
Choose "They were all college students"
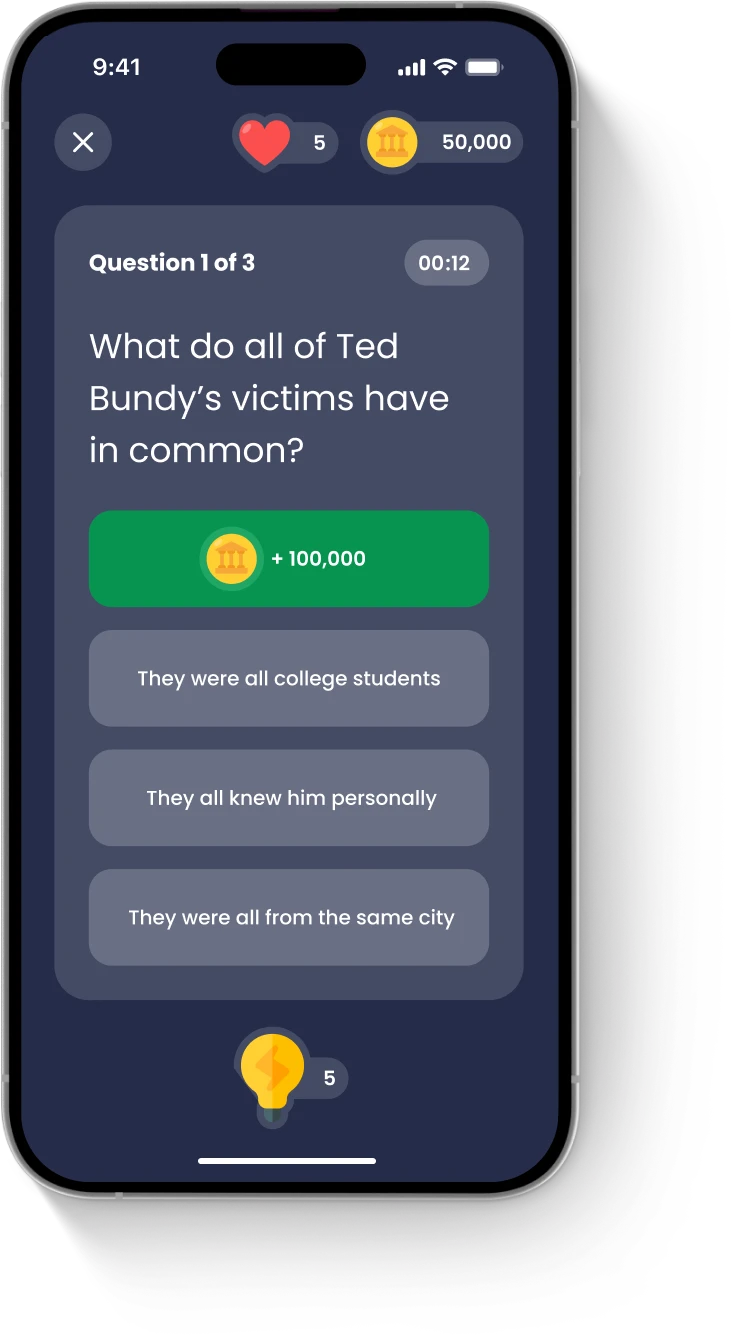click(x=288, y=678)
